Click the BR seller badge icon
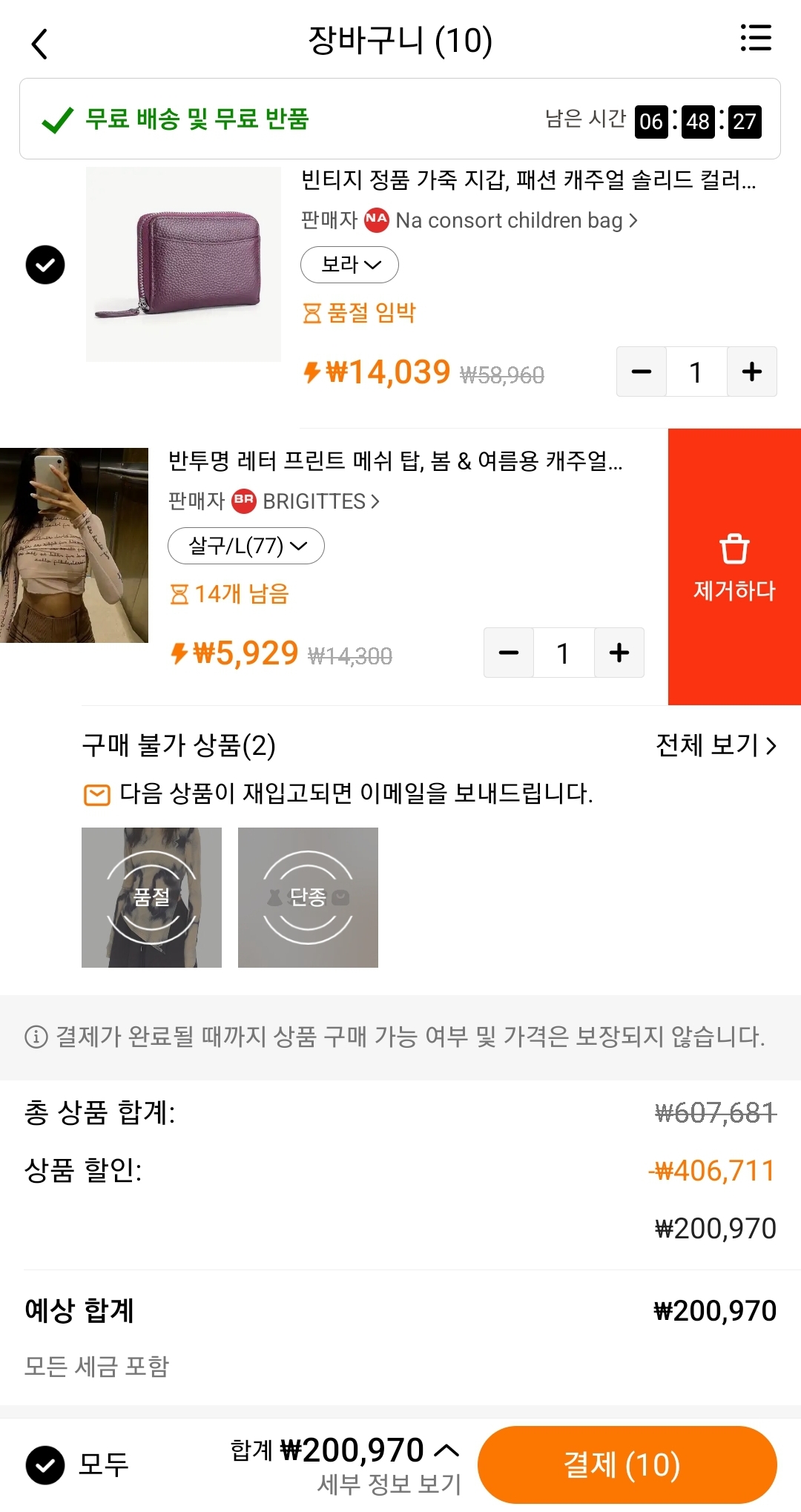The height and width of the screenshot is (1512, 801). [x=245, y=501]
